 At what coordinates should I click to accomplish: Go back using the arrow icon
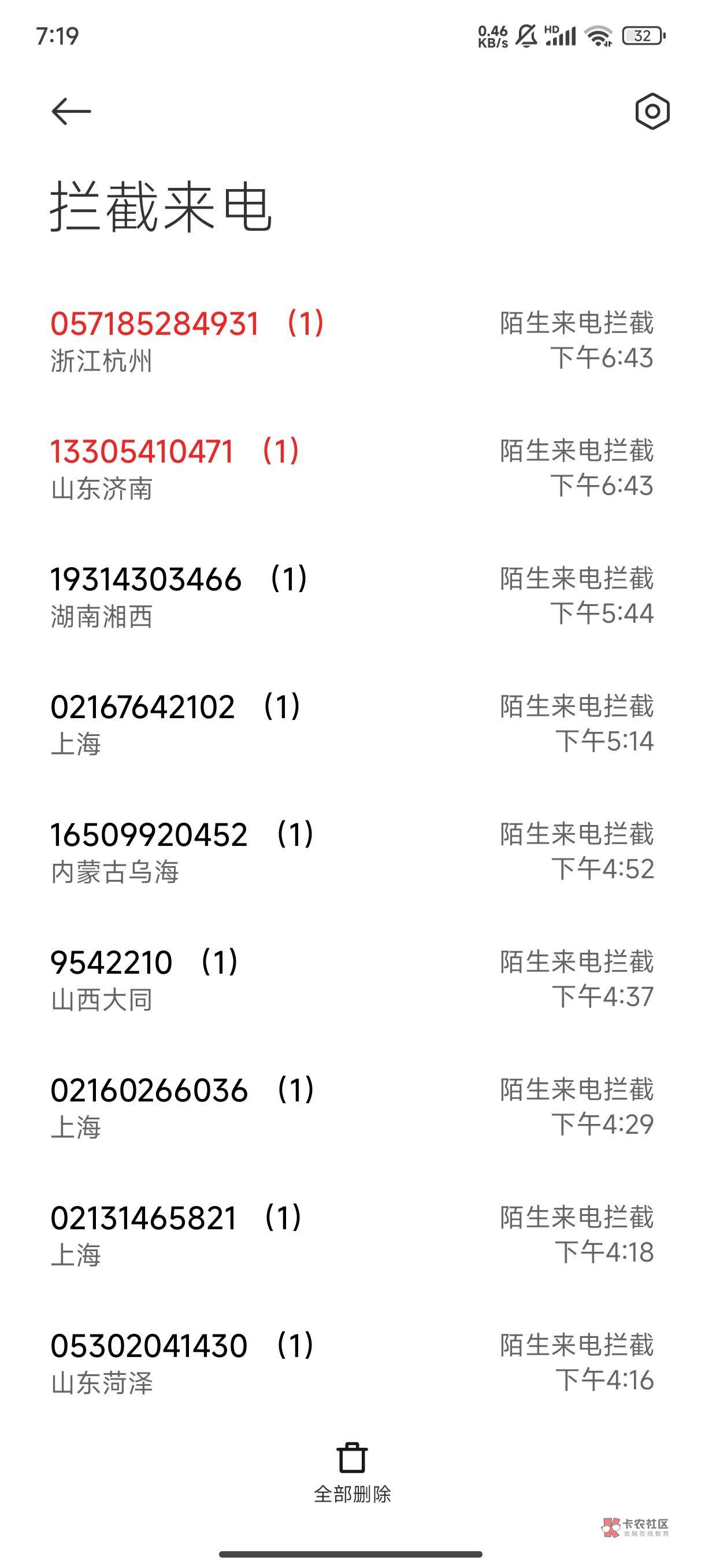(x=71, y=112)
